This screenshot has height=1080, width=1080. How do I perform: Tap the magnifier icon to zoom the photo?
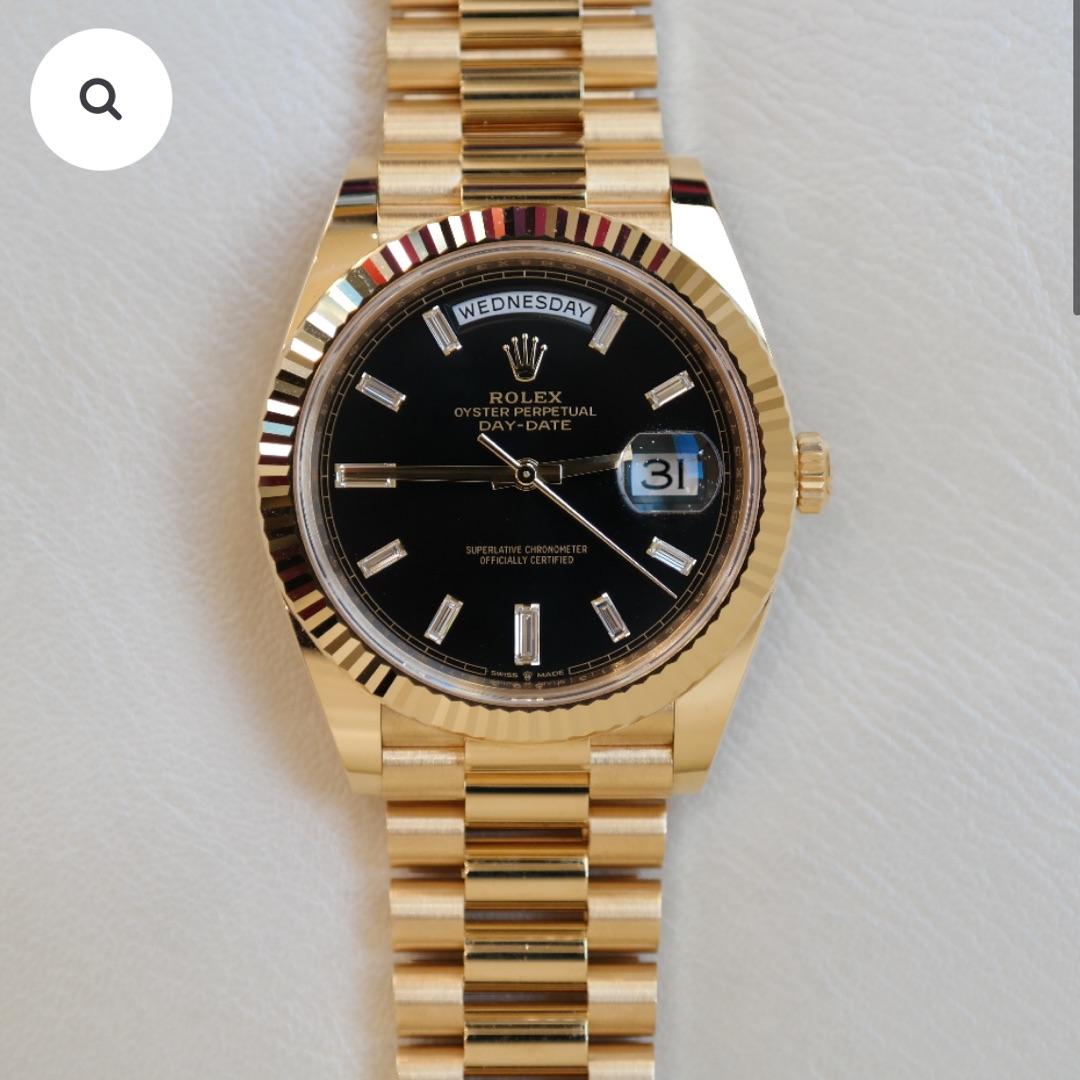[101, 99]
